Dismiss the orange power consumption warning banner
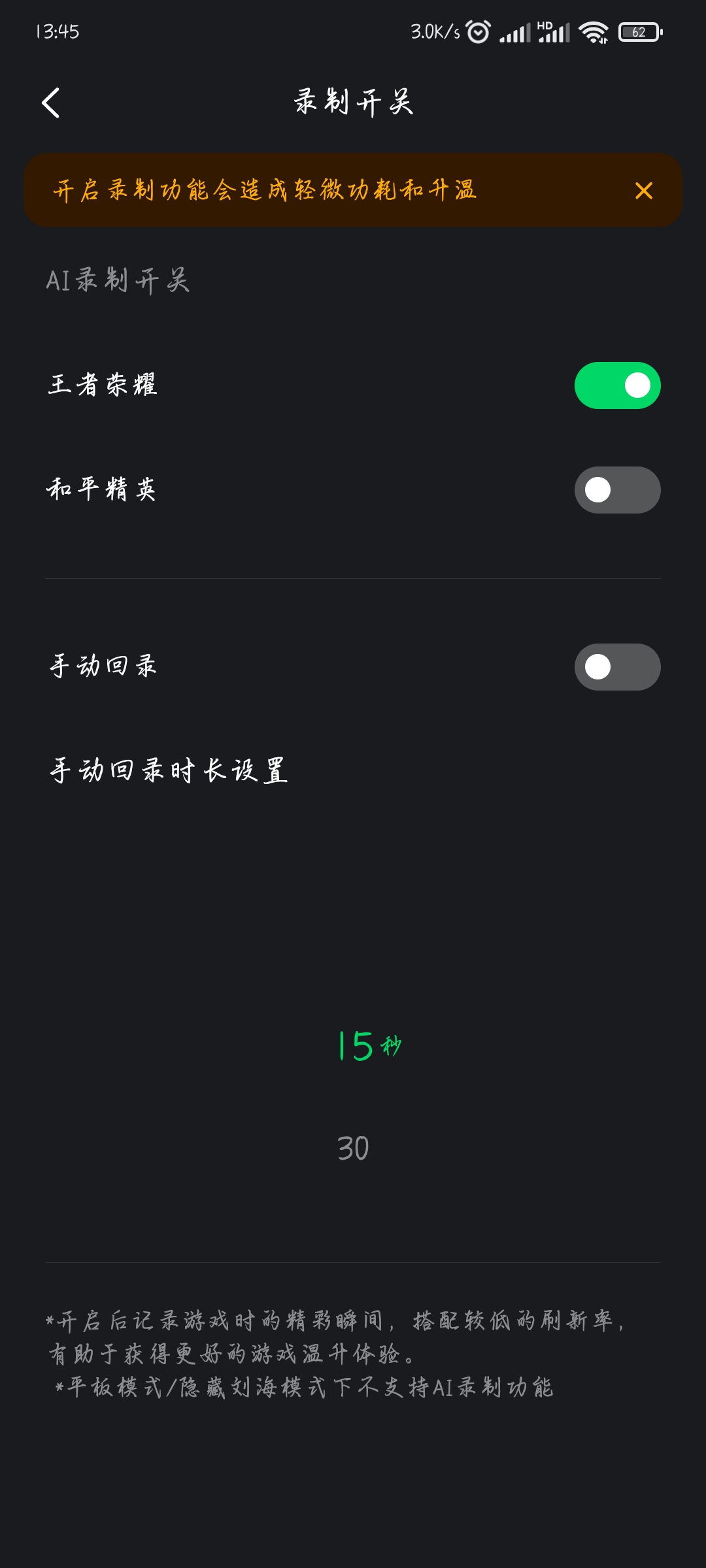706x1568 pixels. click(644, 191)
